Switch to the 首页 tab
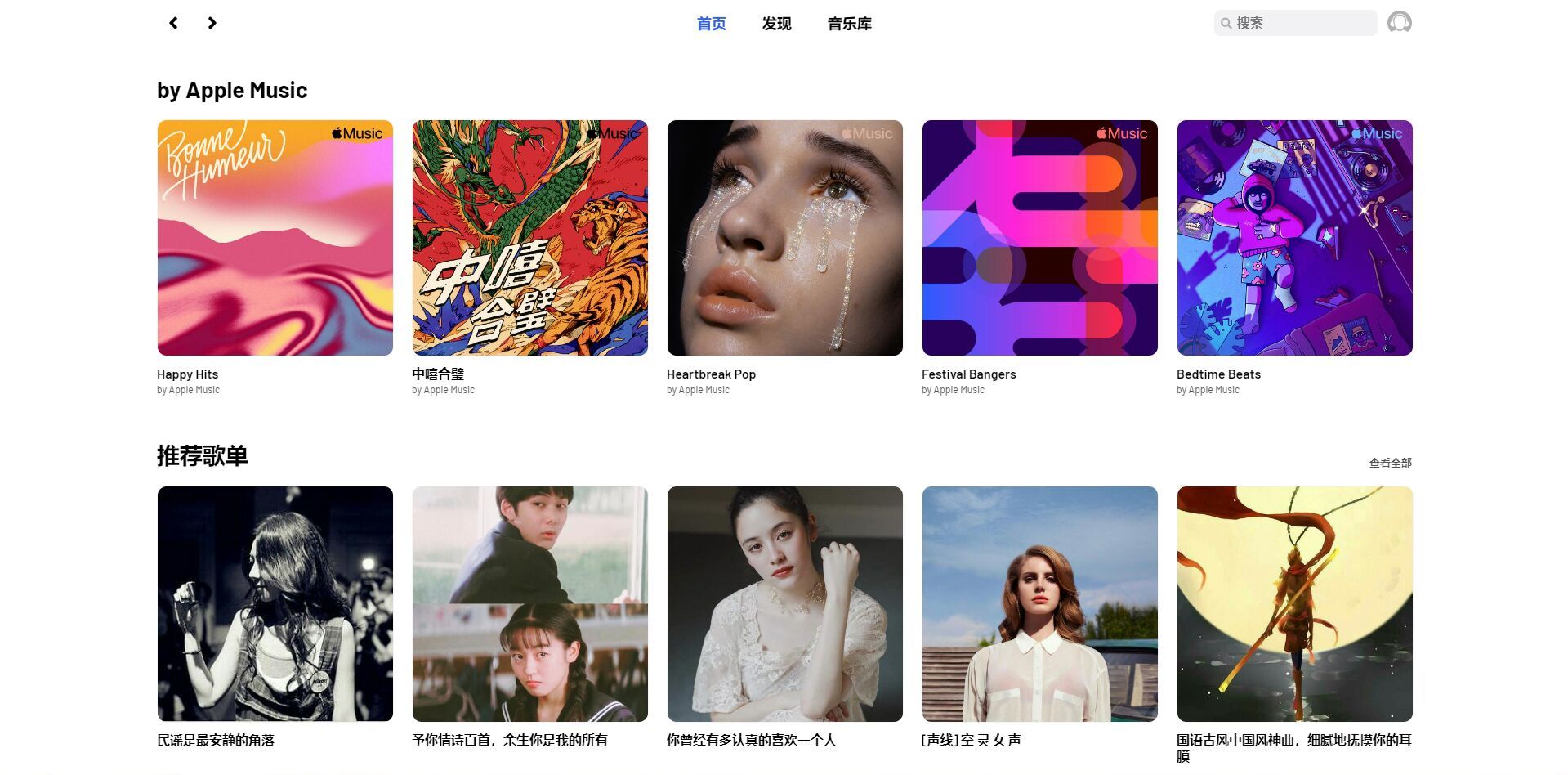This screenshot has height=775, width=1568. coord(711,24)
